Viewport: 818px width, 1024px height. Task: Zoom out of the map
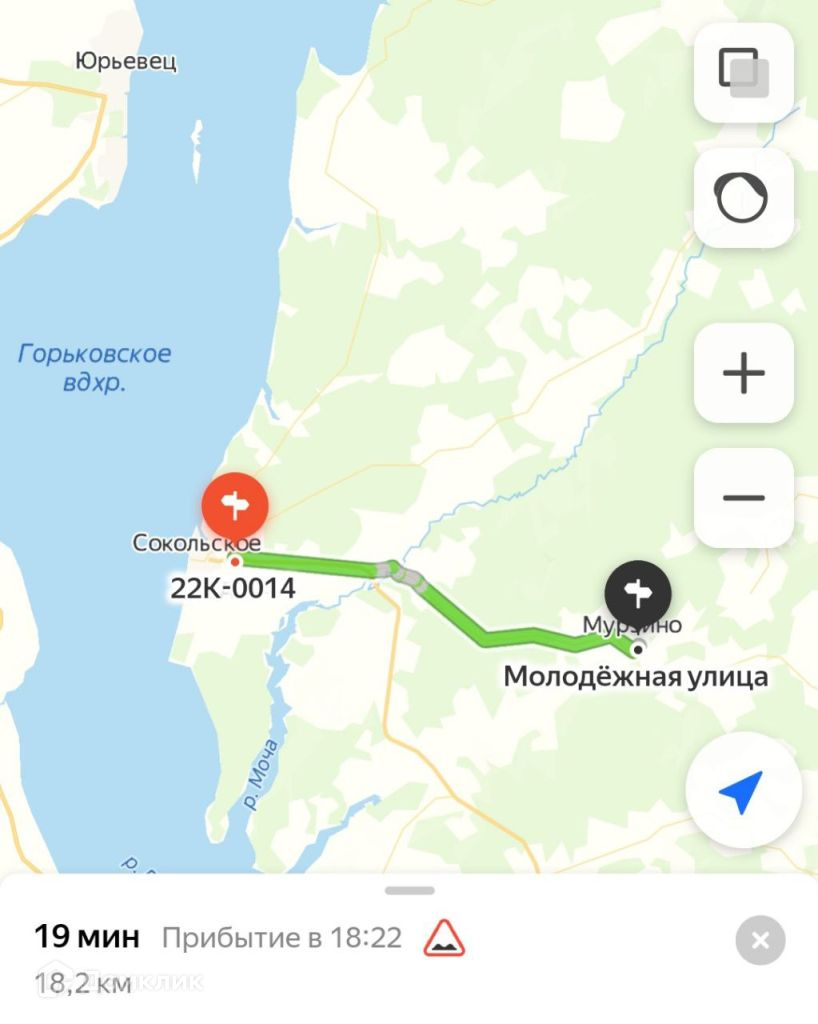pos(743,498)
